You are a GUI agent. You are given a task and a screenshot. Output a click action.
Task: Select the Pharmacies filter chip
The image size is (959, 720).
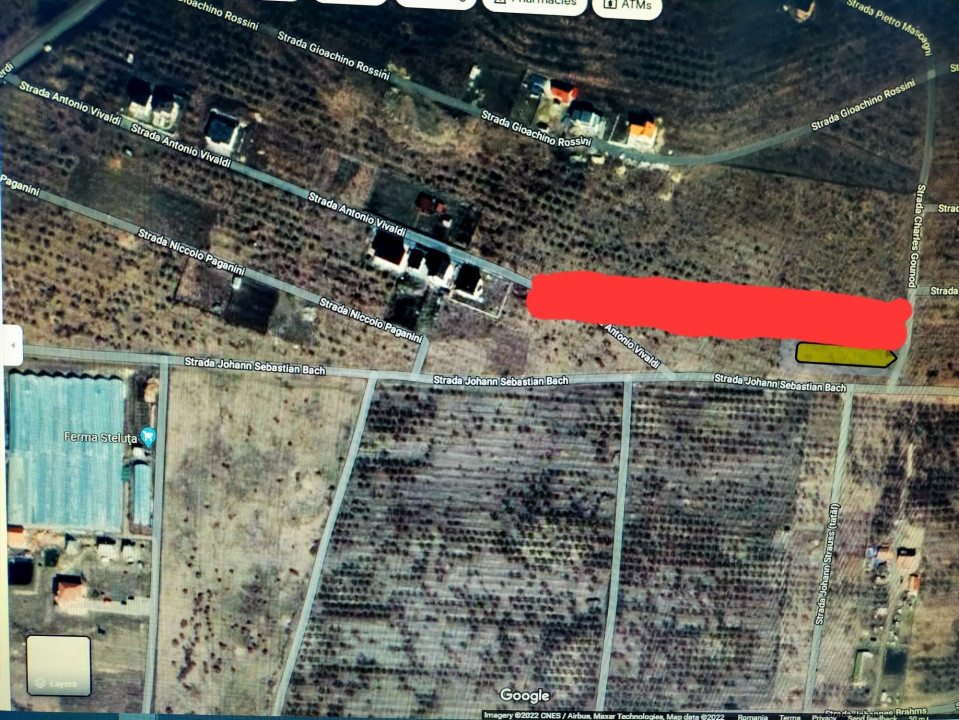coord(534,5)
